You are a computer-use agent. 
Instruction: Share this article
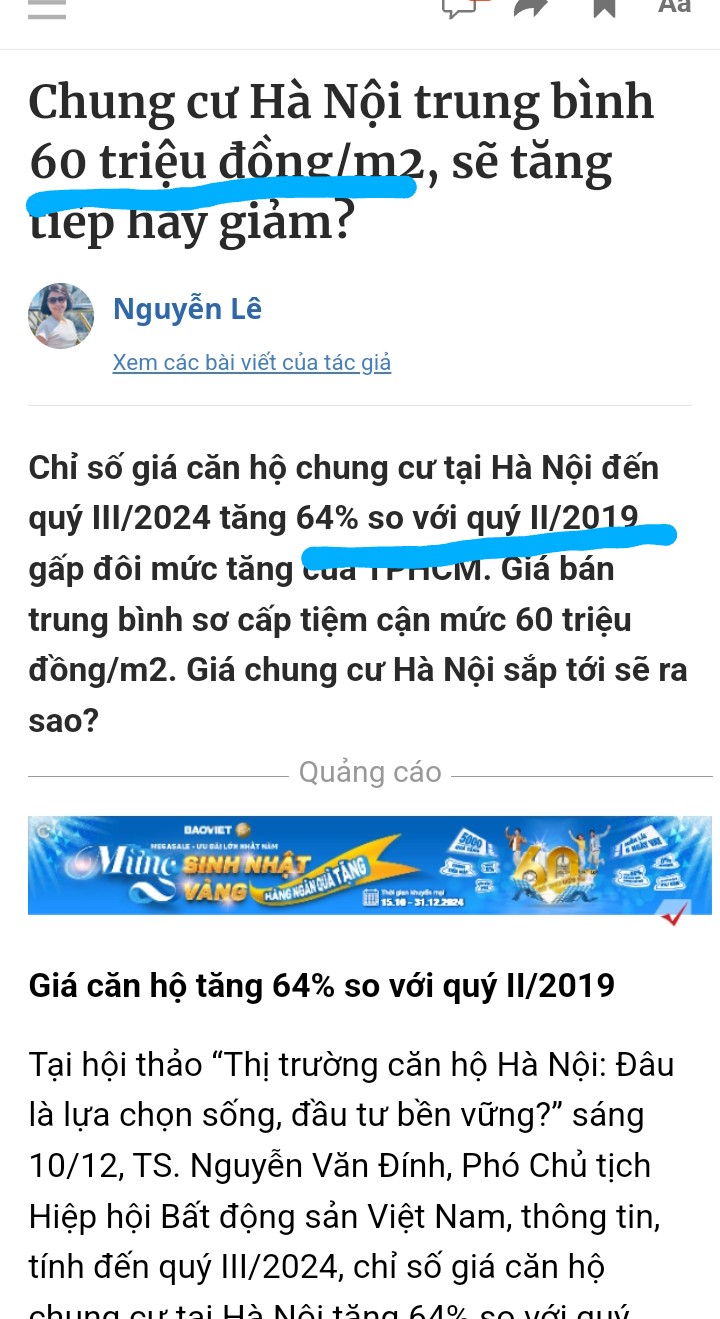pyautogui.click(x=531, y=8)
